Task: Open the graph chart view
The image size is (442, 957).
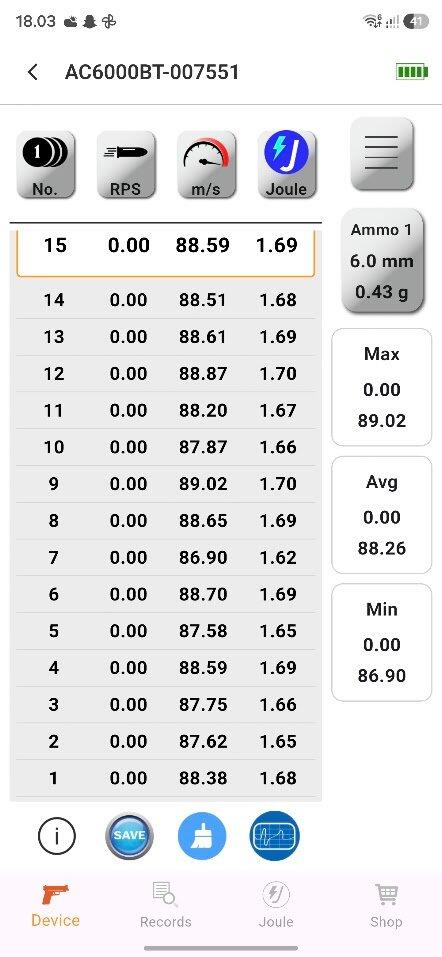Action: [275, 836]
